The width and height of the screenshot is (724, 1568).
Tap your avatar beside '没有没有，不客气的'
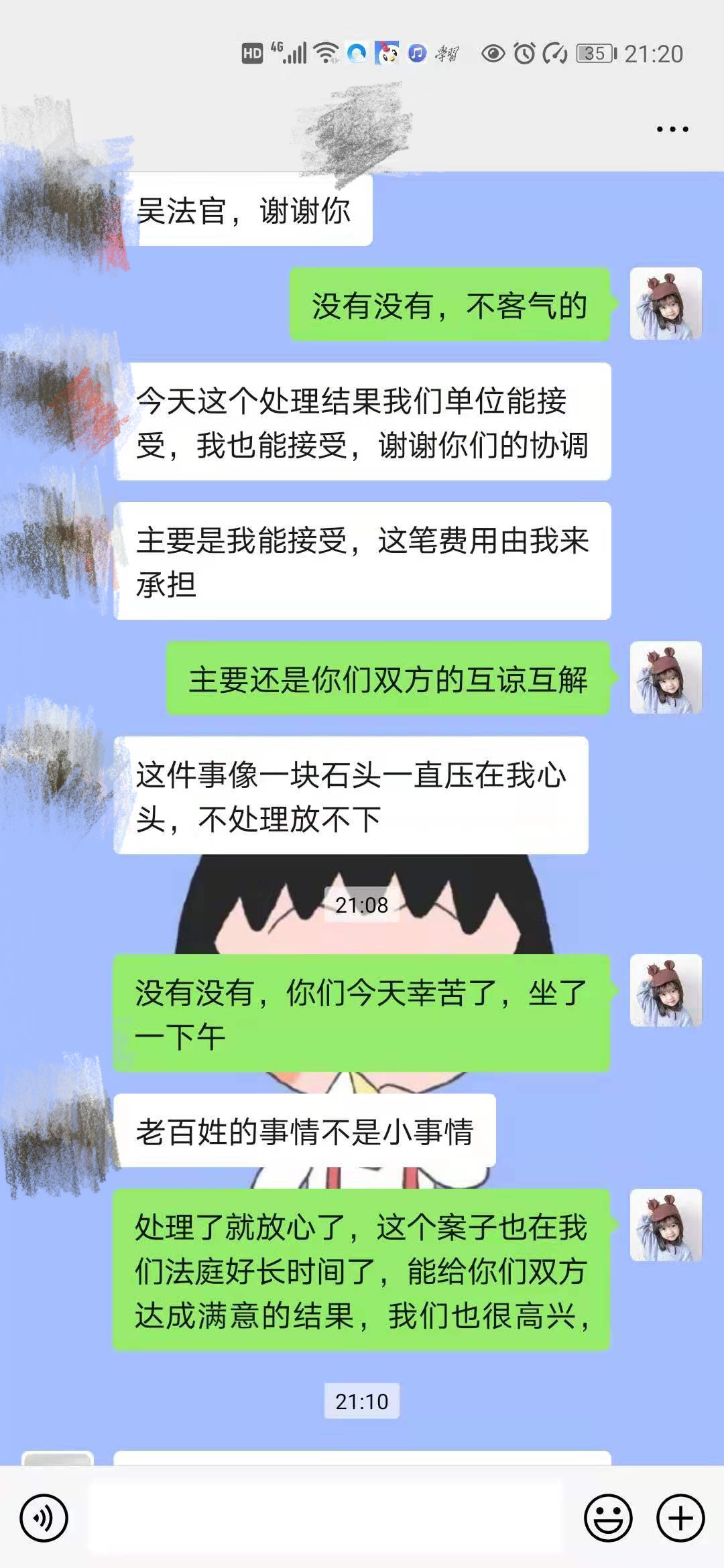point(666,304)
